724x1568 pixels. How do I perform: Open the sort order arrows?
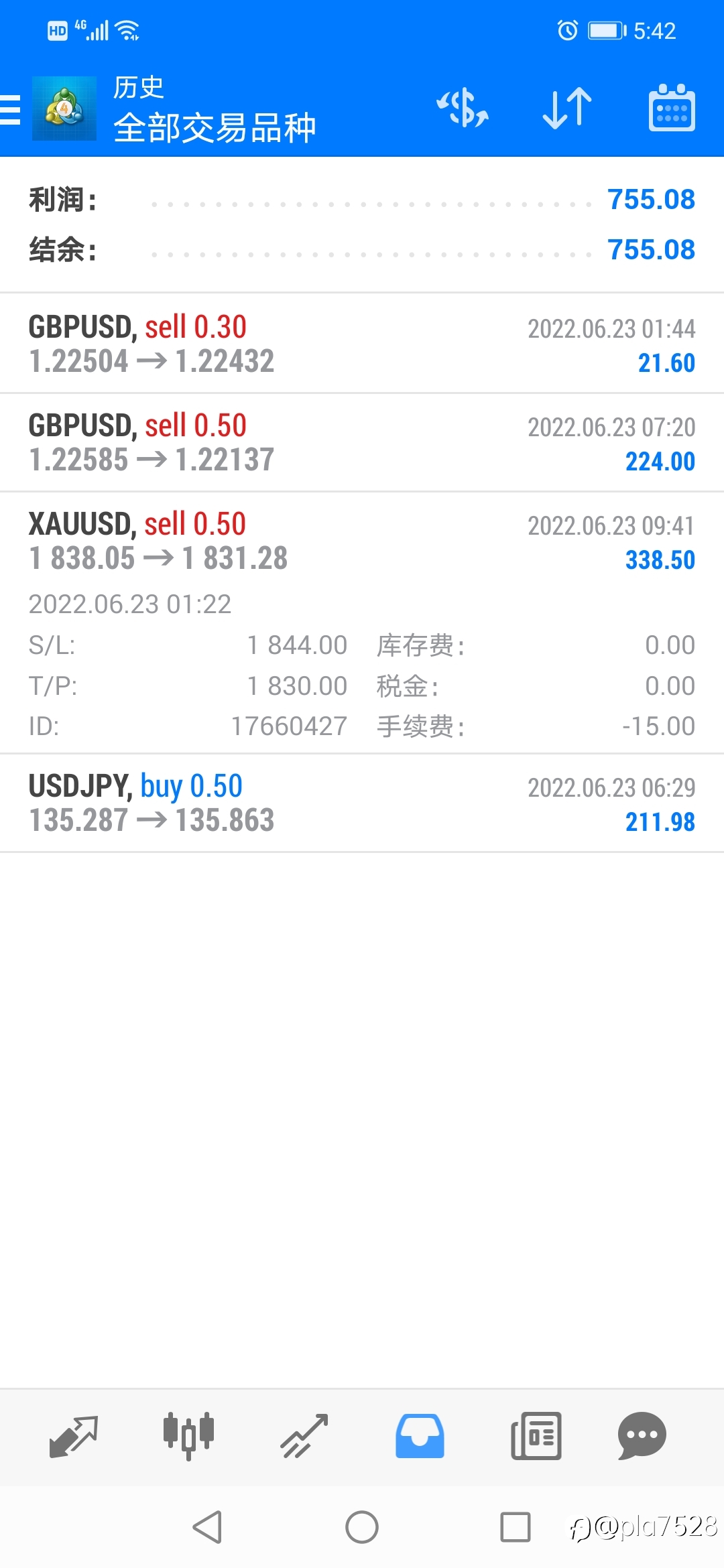coord(567,108)
